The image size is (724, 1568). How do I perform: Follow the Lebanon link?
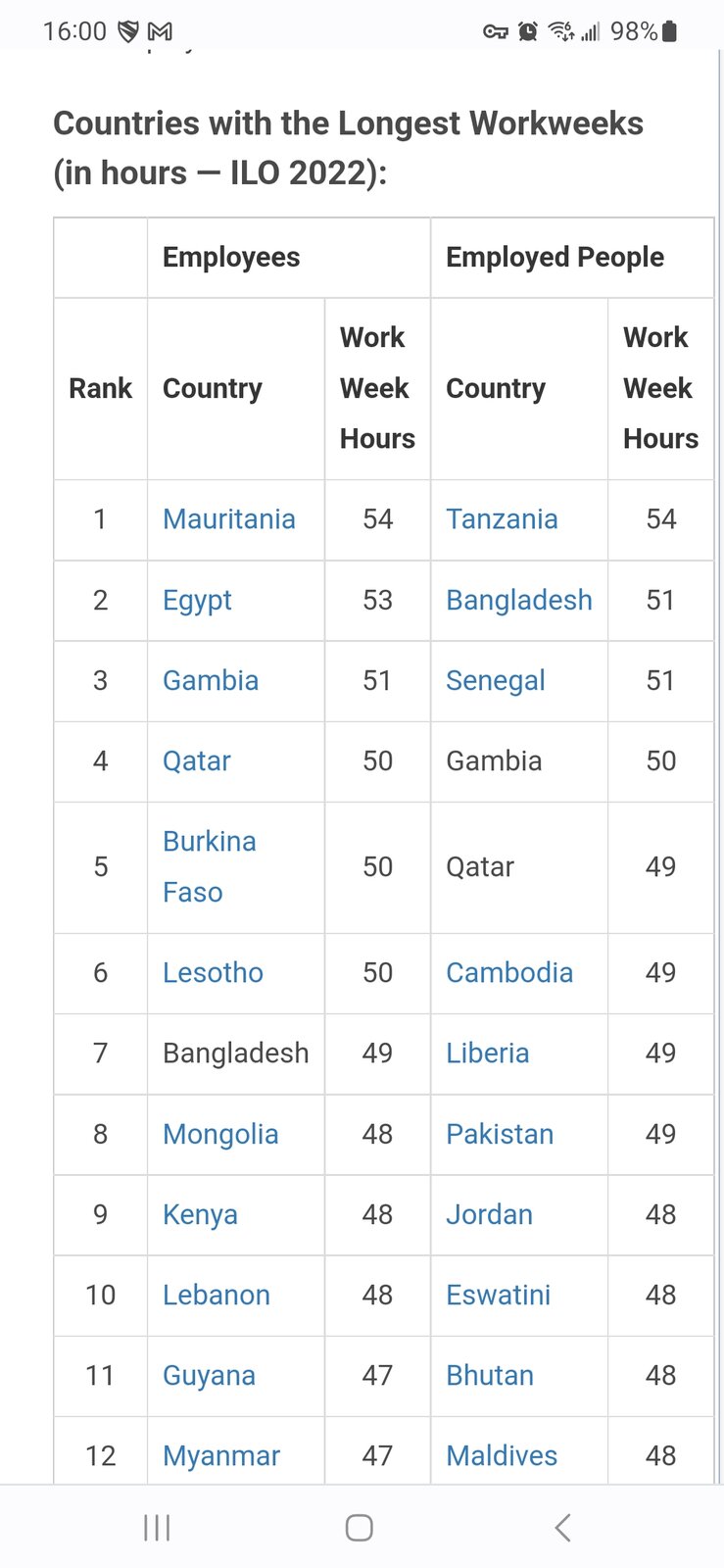click(x=216, y=1296)
